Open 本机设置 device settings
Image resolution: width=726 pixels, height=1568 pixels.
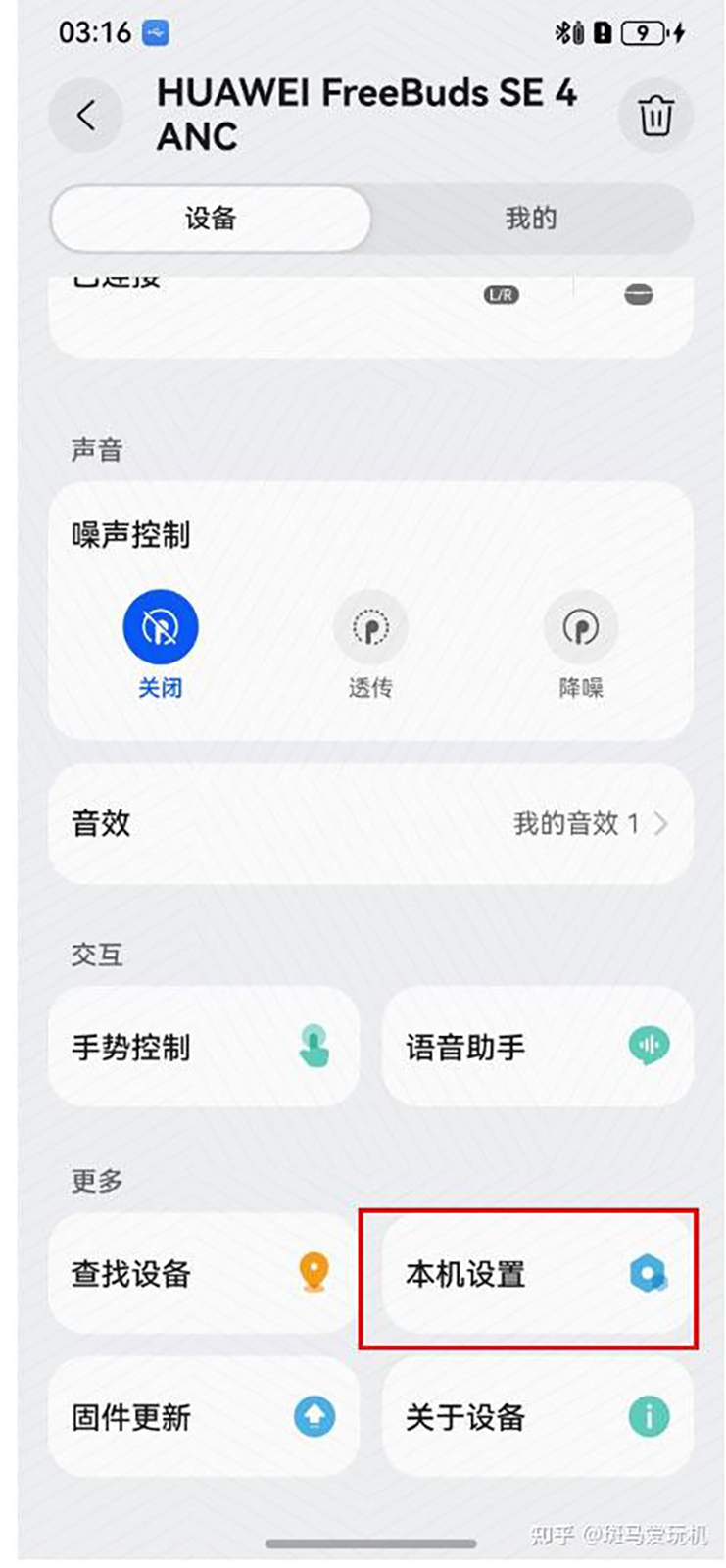[537, 1273]
